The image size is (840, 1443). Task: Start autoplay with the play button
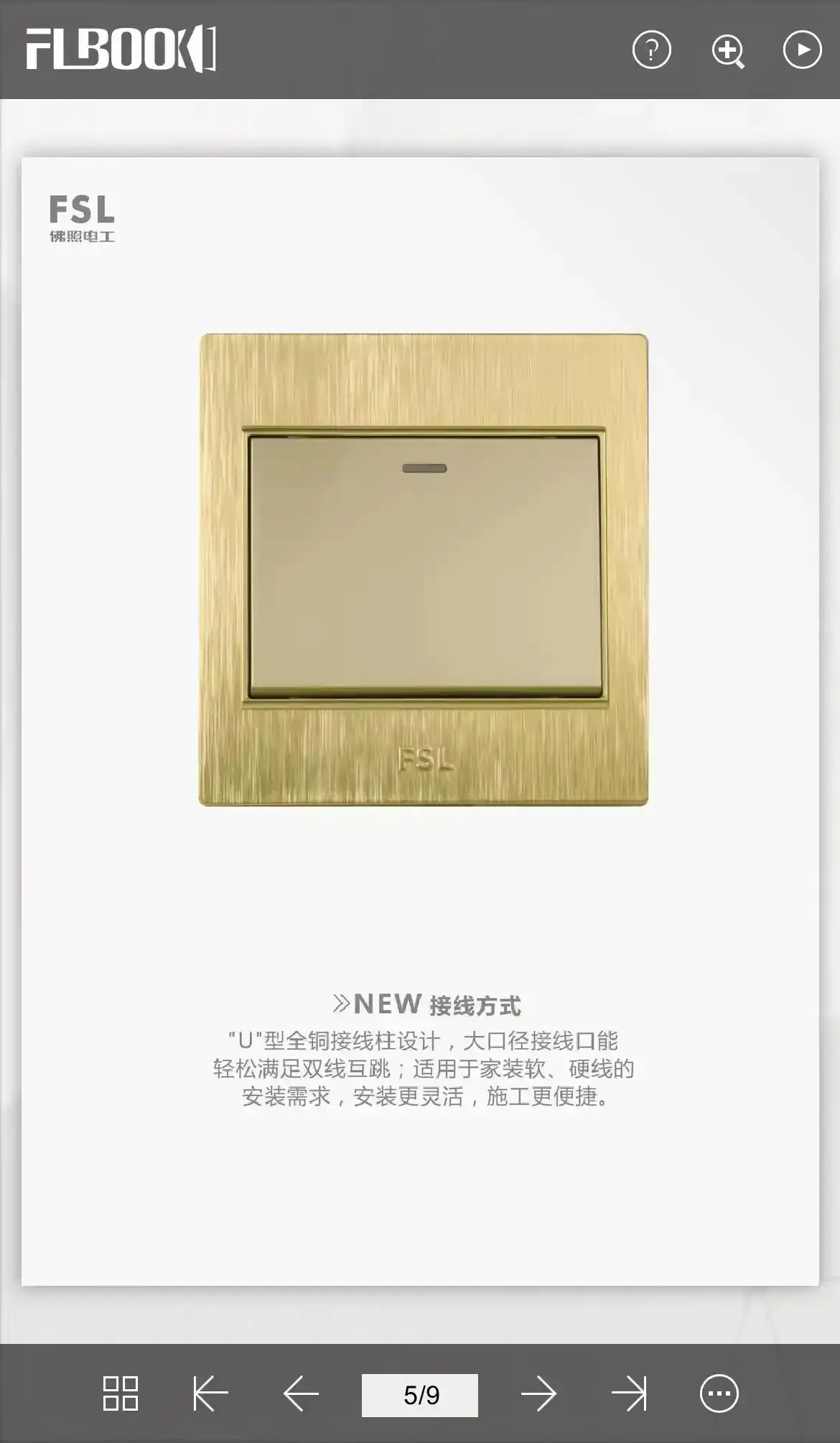pyautogui.click(x=802, y=50)
